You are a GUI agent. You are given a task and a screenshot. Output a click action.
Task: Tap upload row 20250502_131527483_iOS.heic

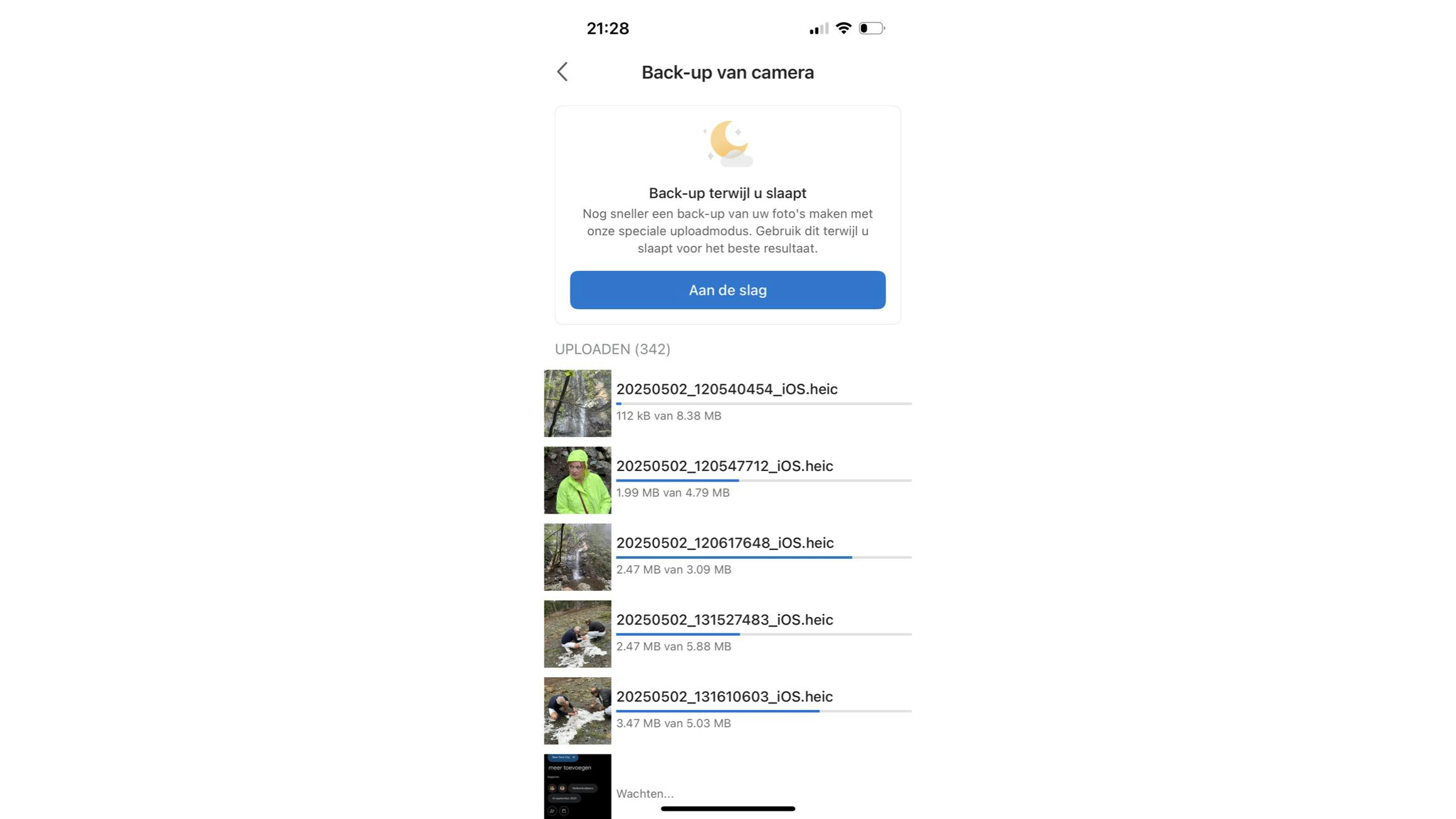[727, 633]
